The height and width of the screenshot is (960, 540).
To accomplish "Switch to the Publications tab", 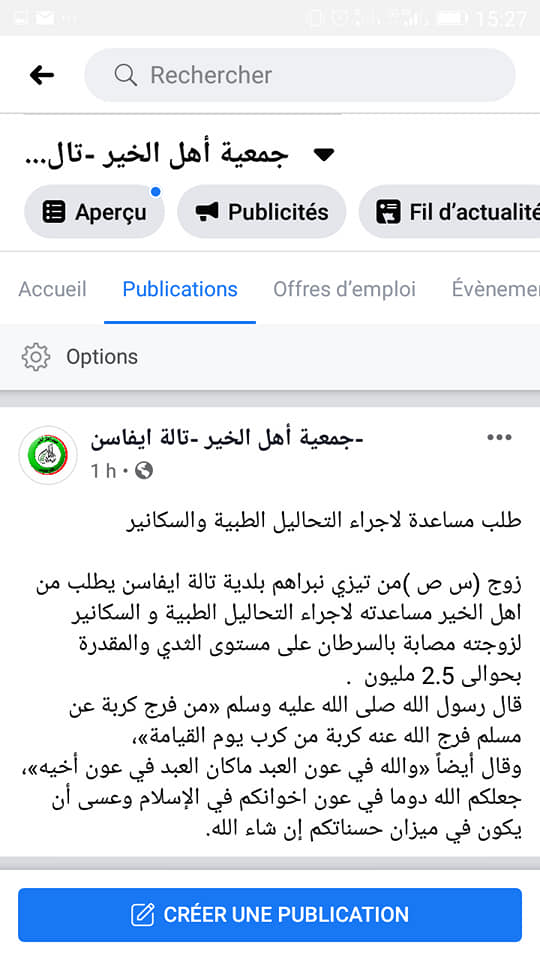I will click(180, 289).
